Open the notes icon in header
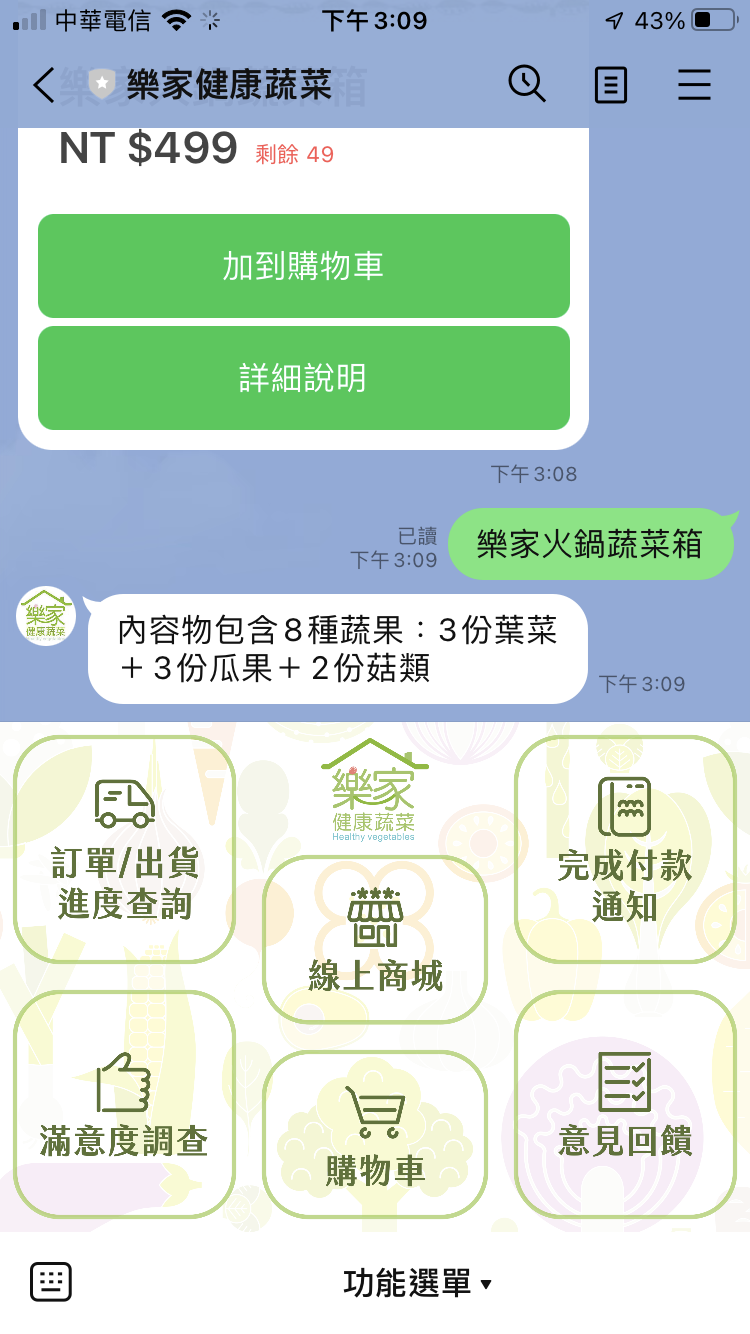The height and width of the screenshot is (1334, 750). 610,85
